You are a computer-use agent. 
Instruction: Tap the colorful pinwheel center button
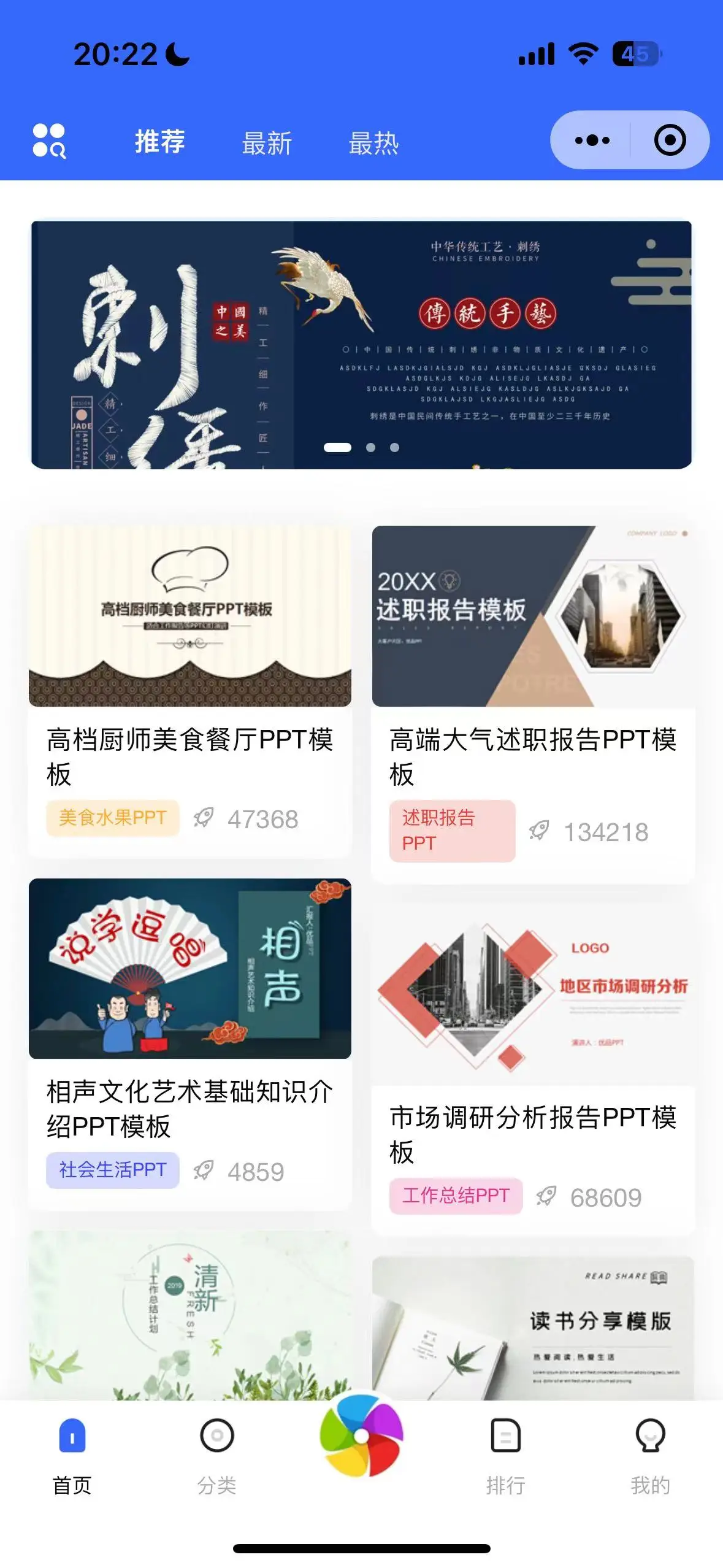click(361, 1436)
